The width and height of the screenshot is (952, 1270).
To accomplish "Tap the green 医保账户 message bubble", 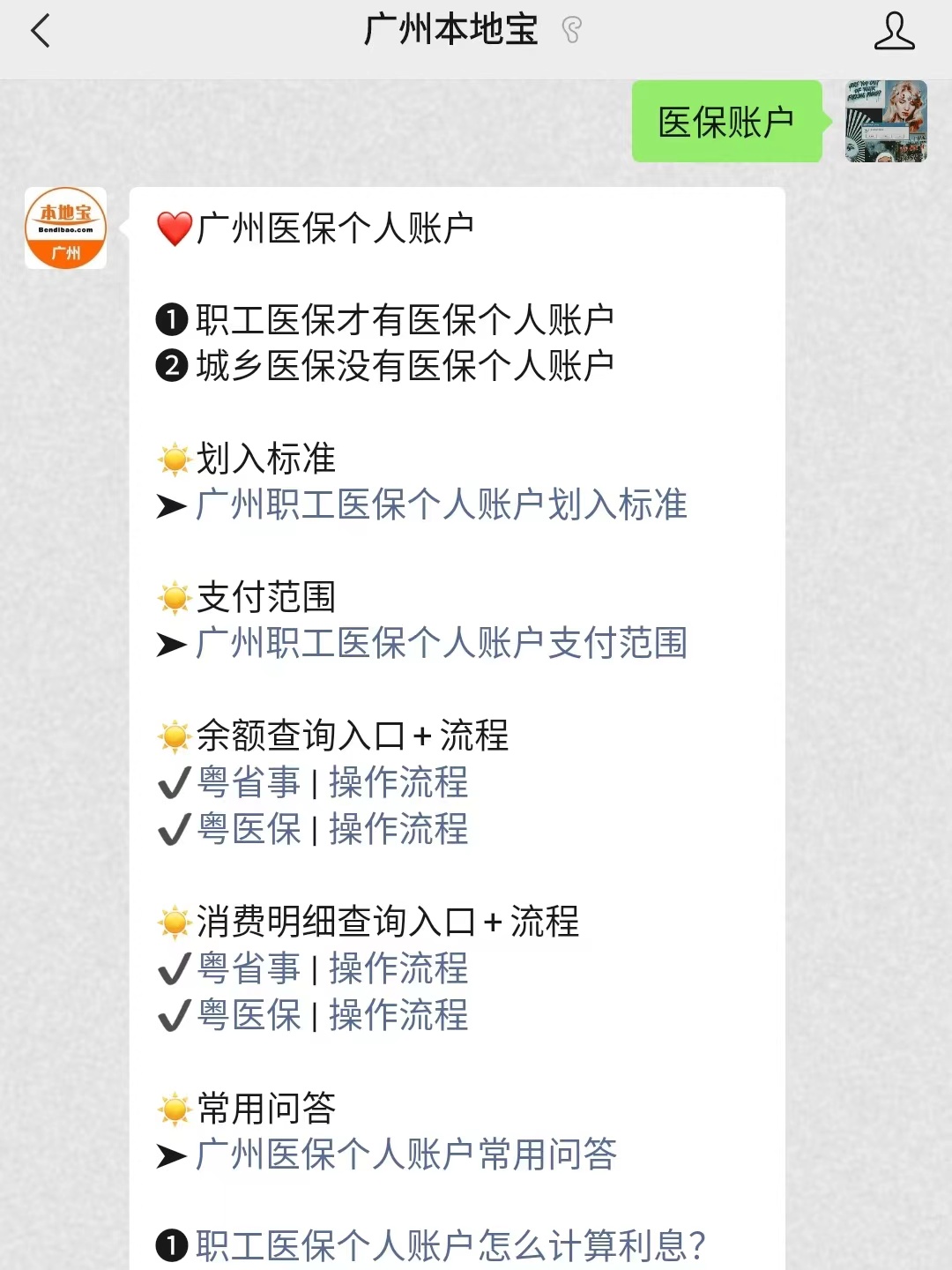I will pyautogui.click(x=726, y=119).
